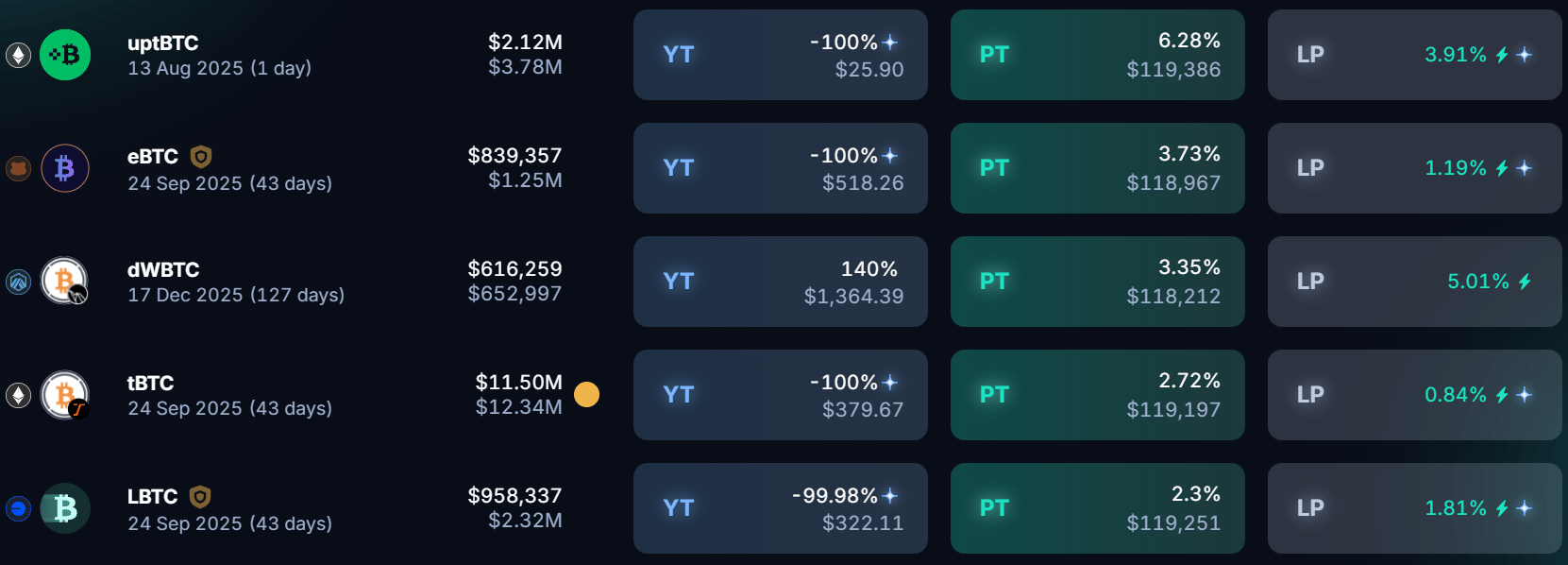Image resolution: width=1568 pixels, height=565 pixels.
Task: Open LP 3.91% for uptBTC
Action: (1414, 55)
